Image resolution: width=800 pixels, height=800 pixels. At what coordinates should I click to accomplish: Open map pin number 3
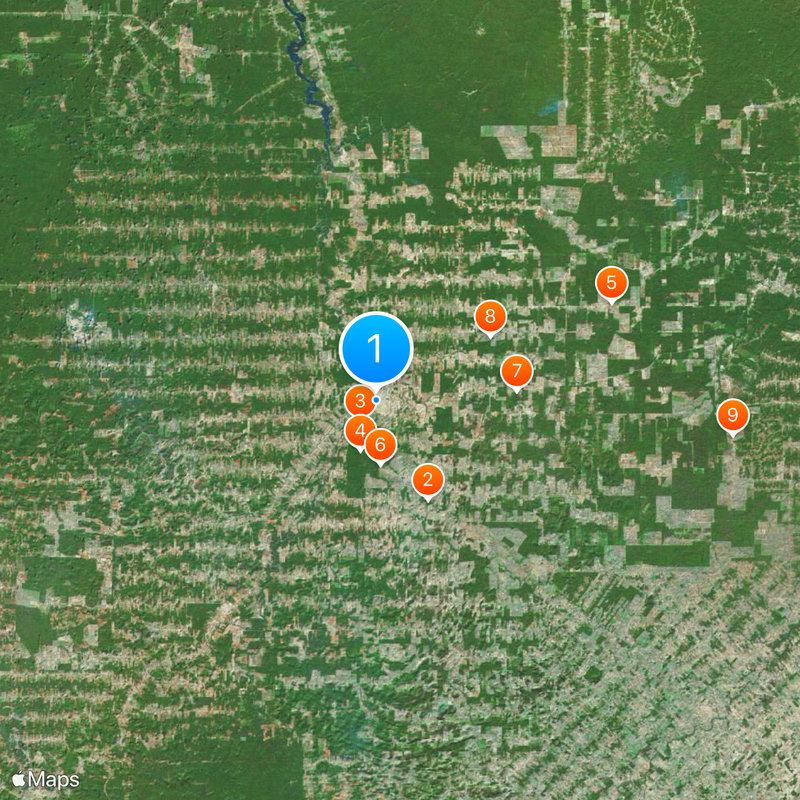(x=359, y=401)
